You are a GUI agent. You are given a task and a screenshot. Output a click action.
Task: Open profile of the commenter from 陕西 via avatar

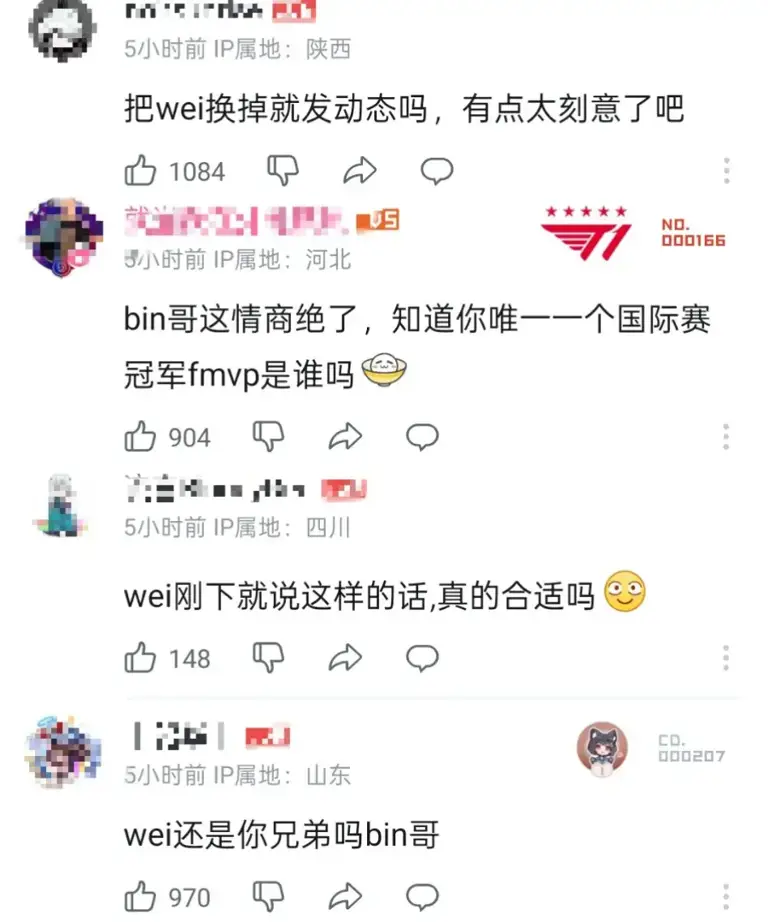60,30
